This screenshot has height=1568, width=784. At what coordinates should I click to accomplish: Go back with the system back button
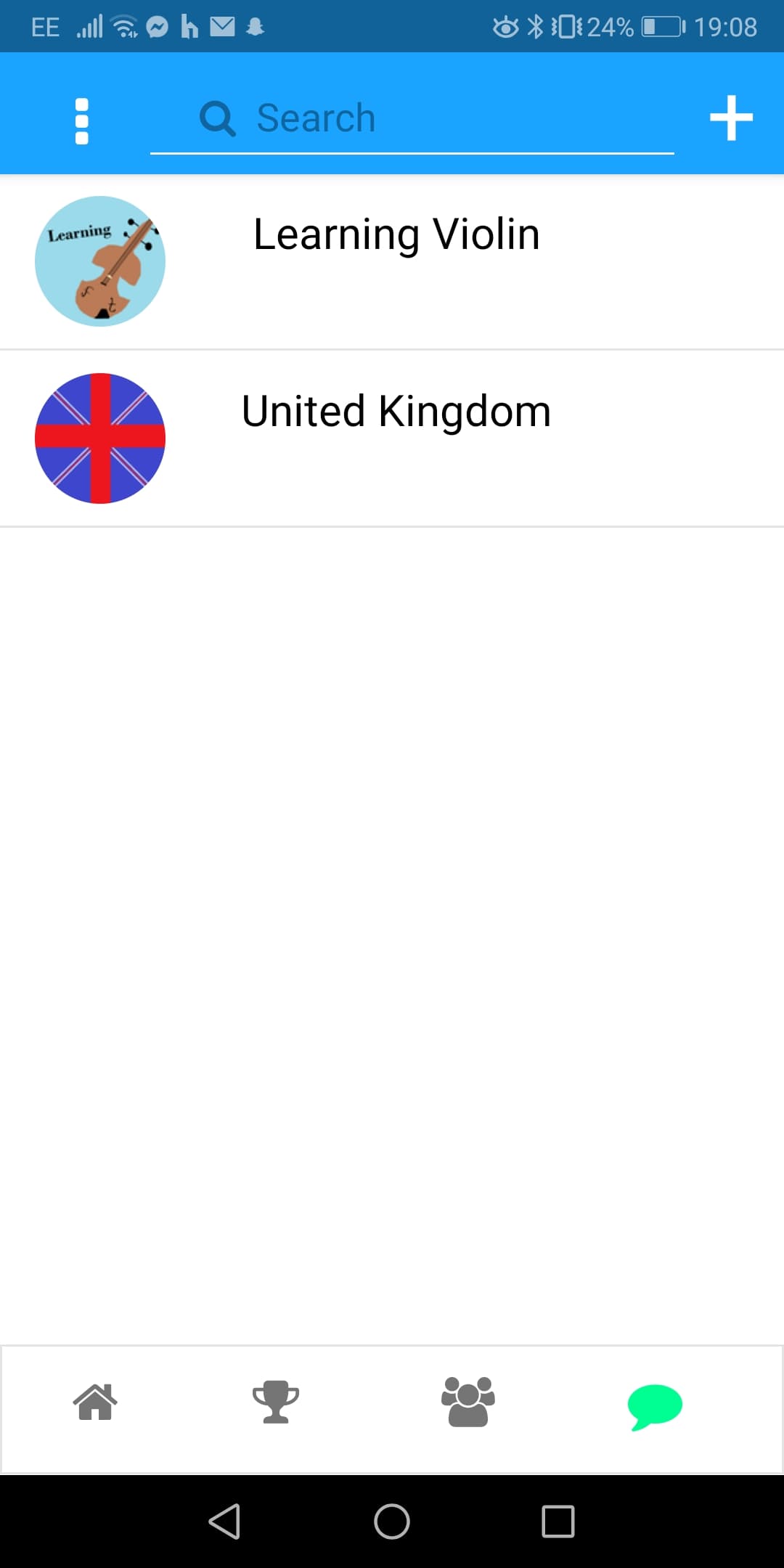tap(224, 1522)
